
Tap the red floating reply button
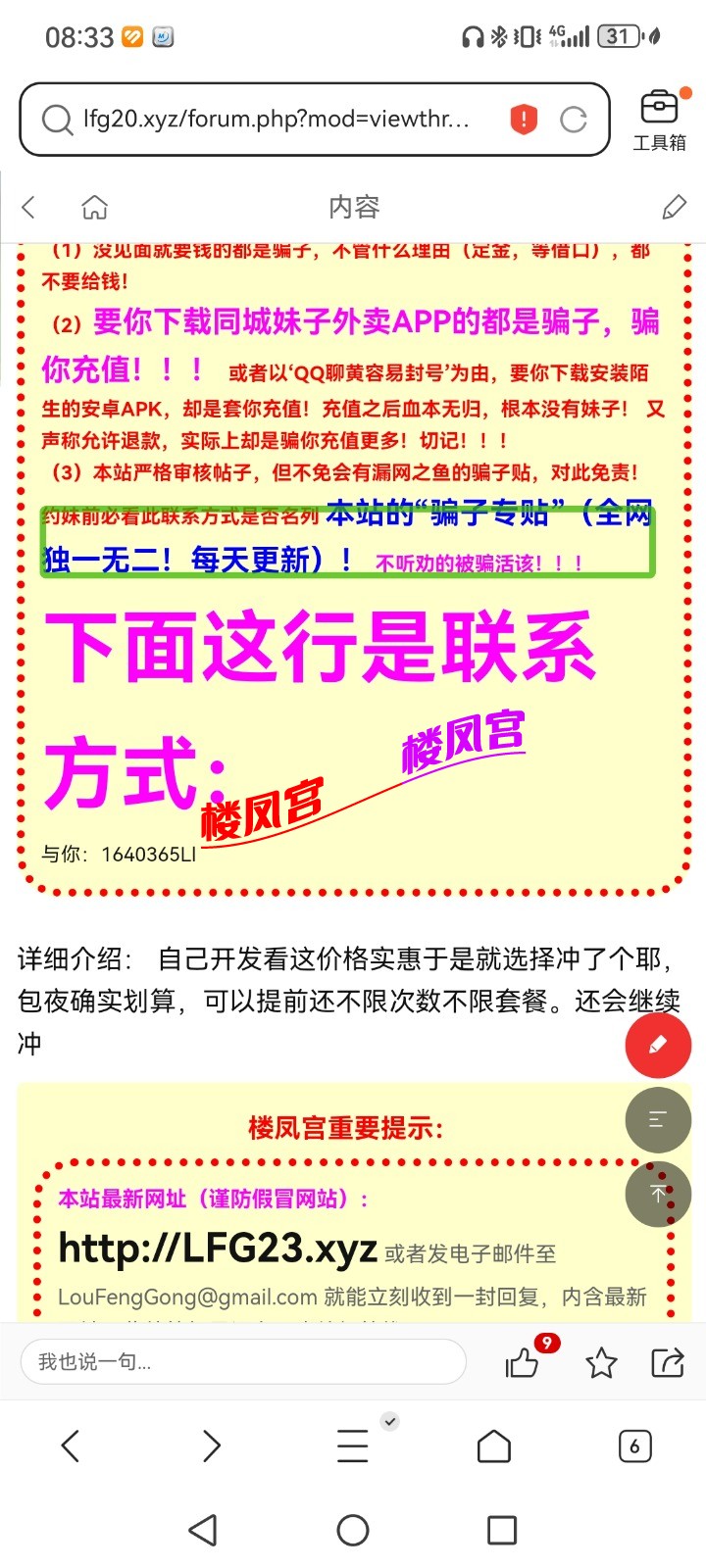[x=658, y=1045]
